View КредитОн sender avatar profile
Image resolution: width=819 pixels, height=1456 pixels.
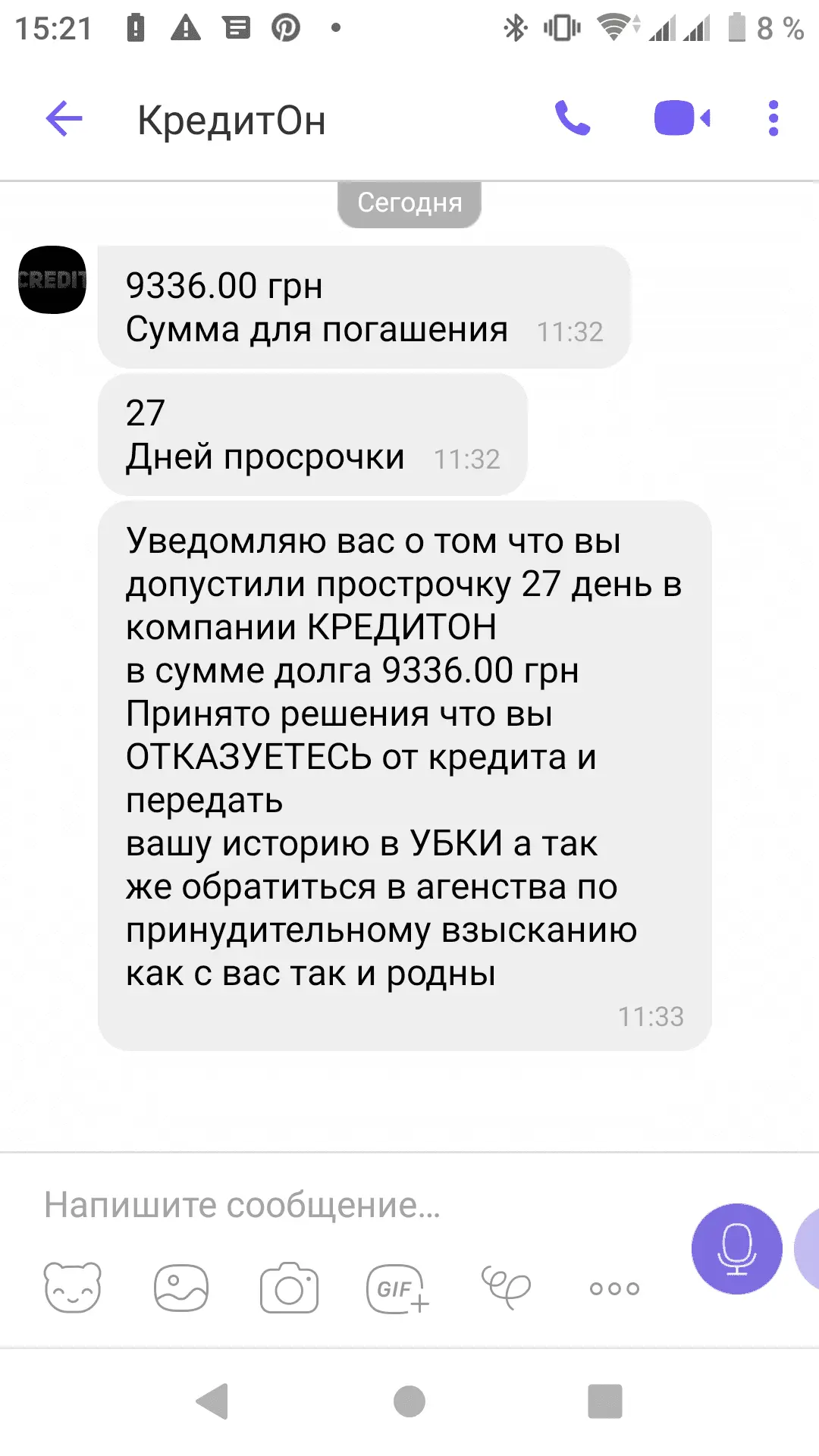pyautogui.click(x=52, y=280)
